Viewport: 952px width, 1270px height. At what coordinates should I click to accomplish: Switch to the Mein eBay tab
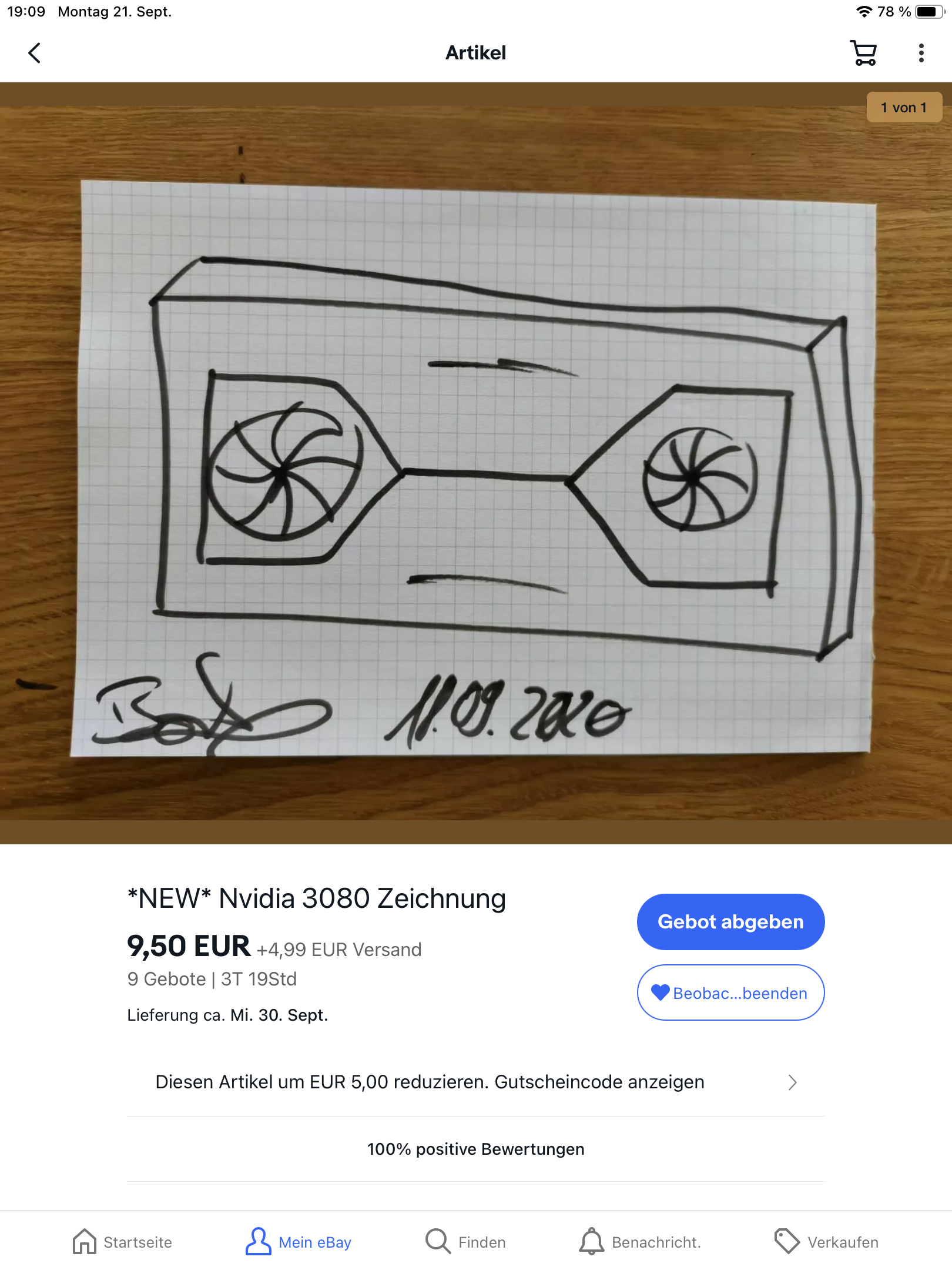click(299, 1242)
